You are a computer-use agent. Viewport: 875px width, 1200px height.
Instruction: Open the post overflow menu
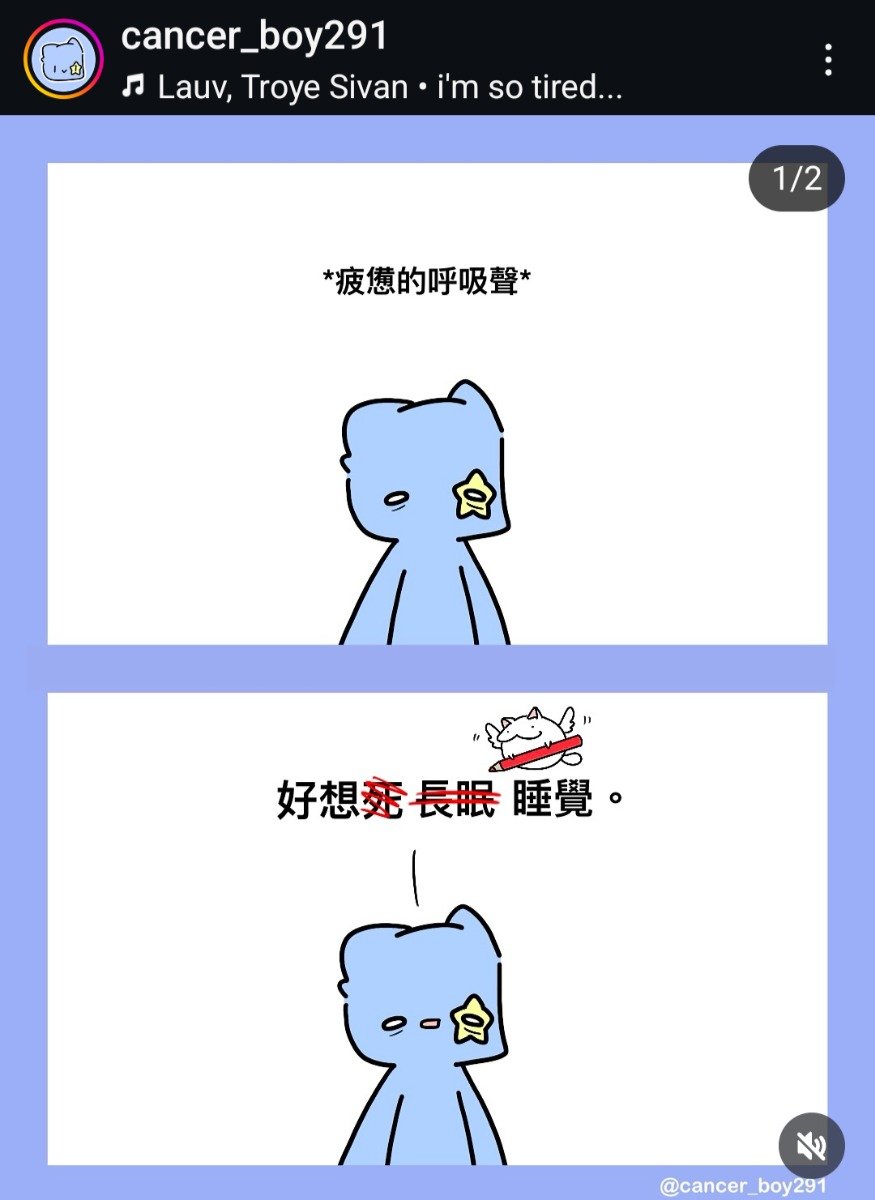[x=828, y=60]
